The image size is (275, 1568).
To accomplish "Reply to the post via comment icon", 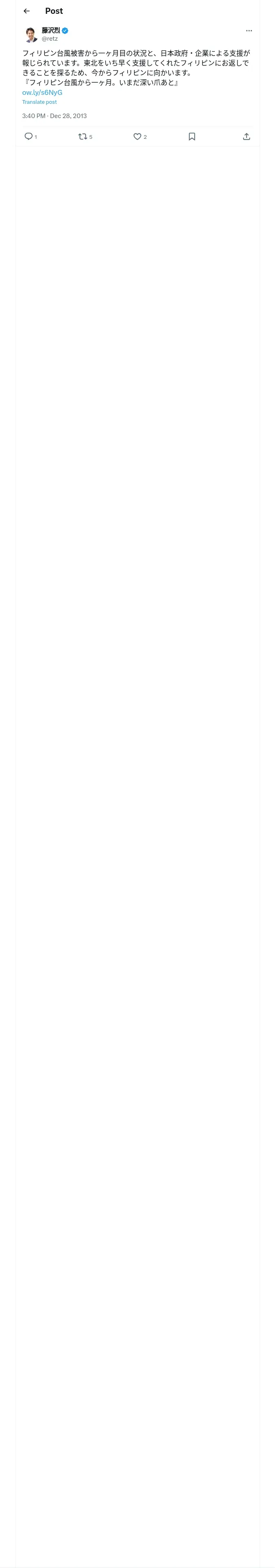I will [29, 136].
